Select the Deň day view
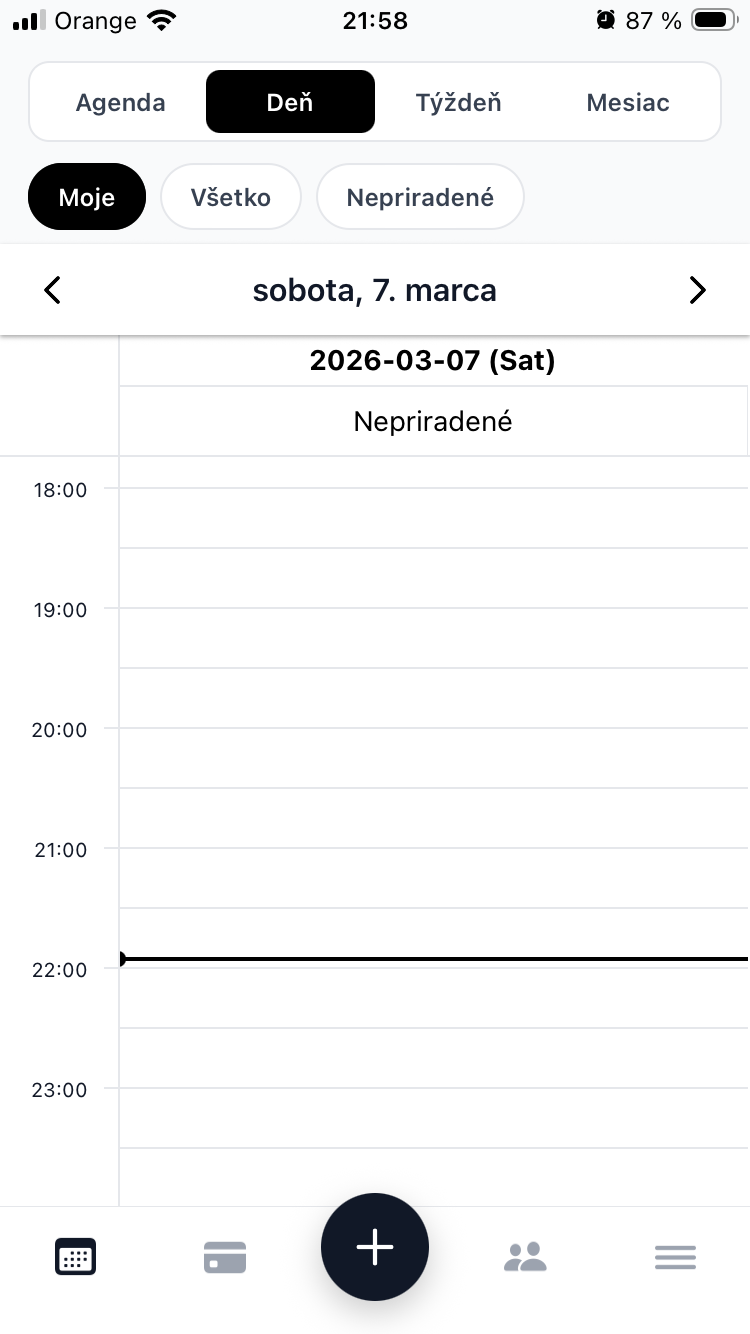 tap(290, 102)
